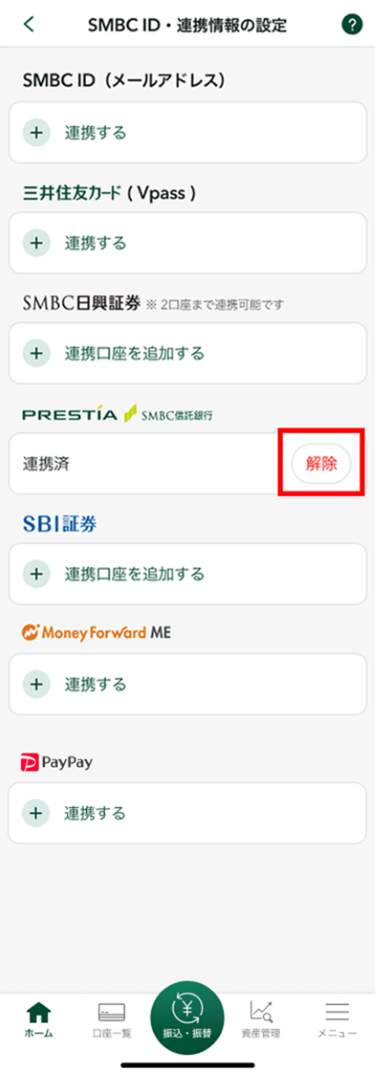Add SBI証券 linked account

pyautogui.click(x=187, y=574)
